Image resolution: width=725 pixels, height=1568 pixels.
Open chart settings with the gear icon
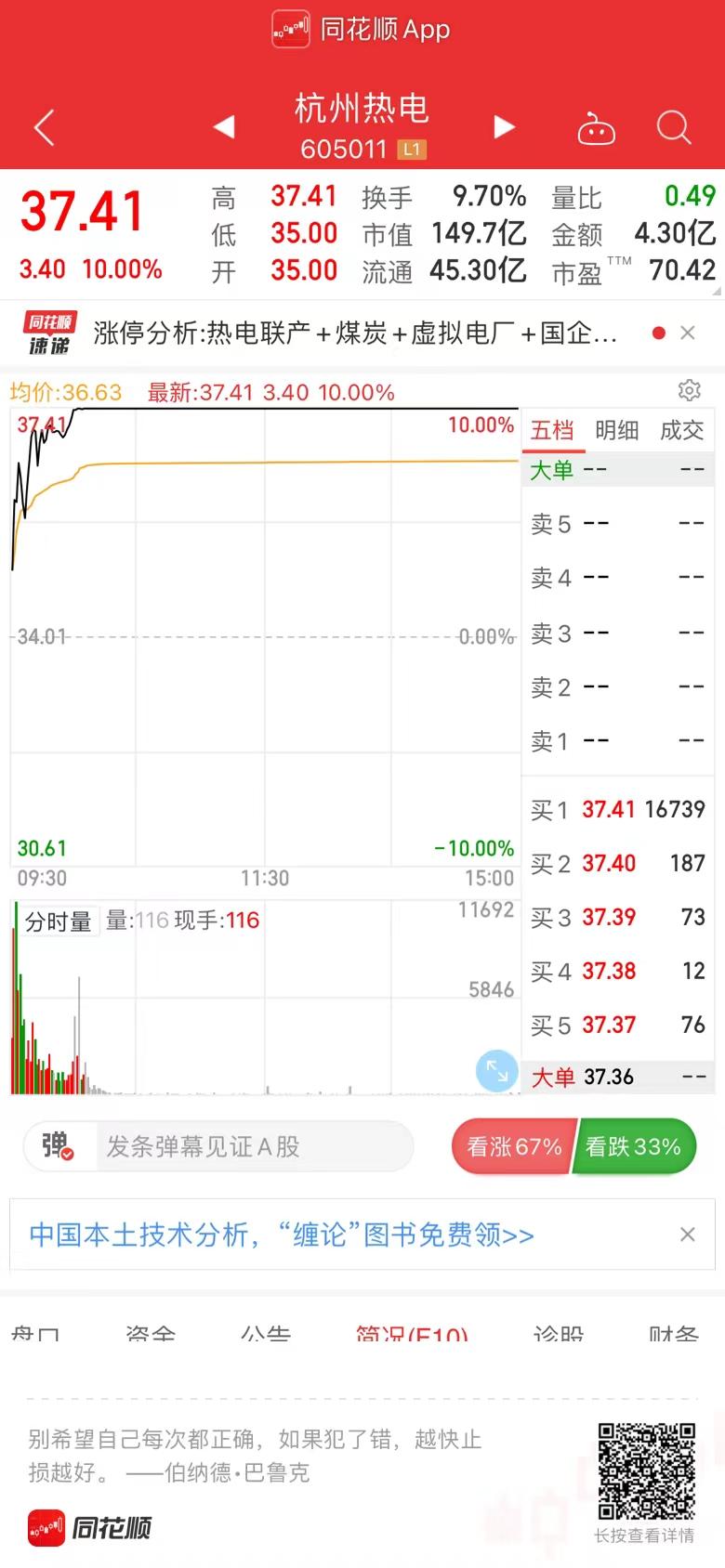tap(689, 390)
